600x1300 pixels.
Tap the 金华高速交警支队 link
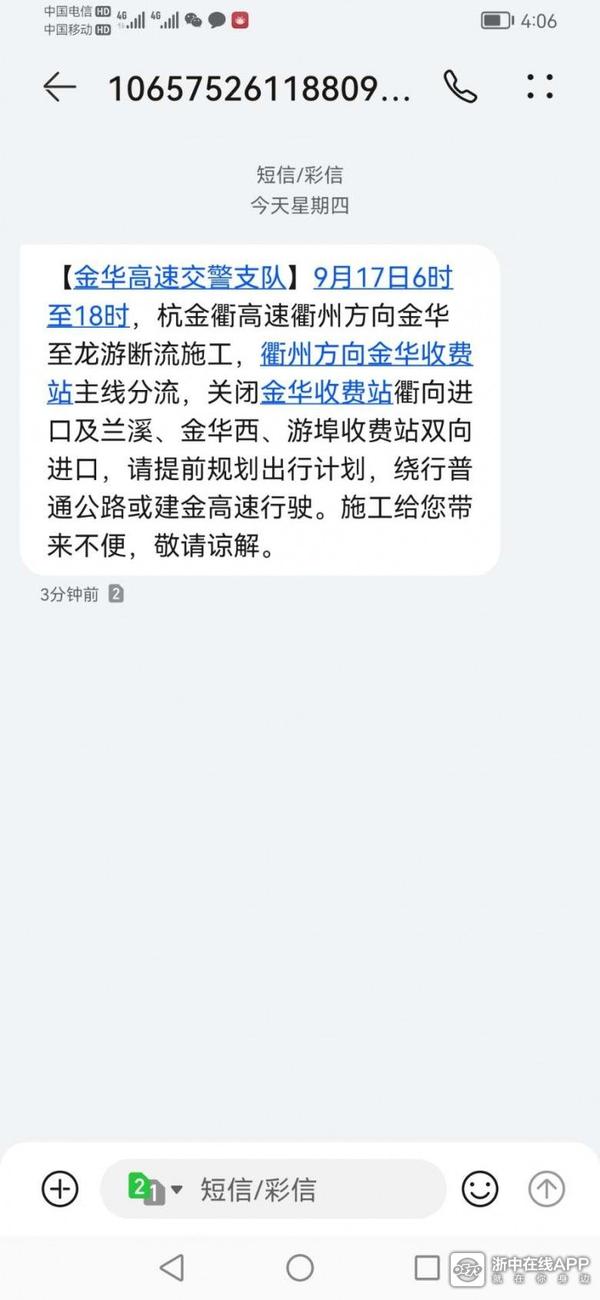(180, 277)
